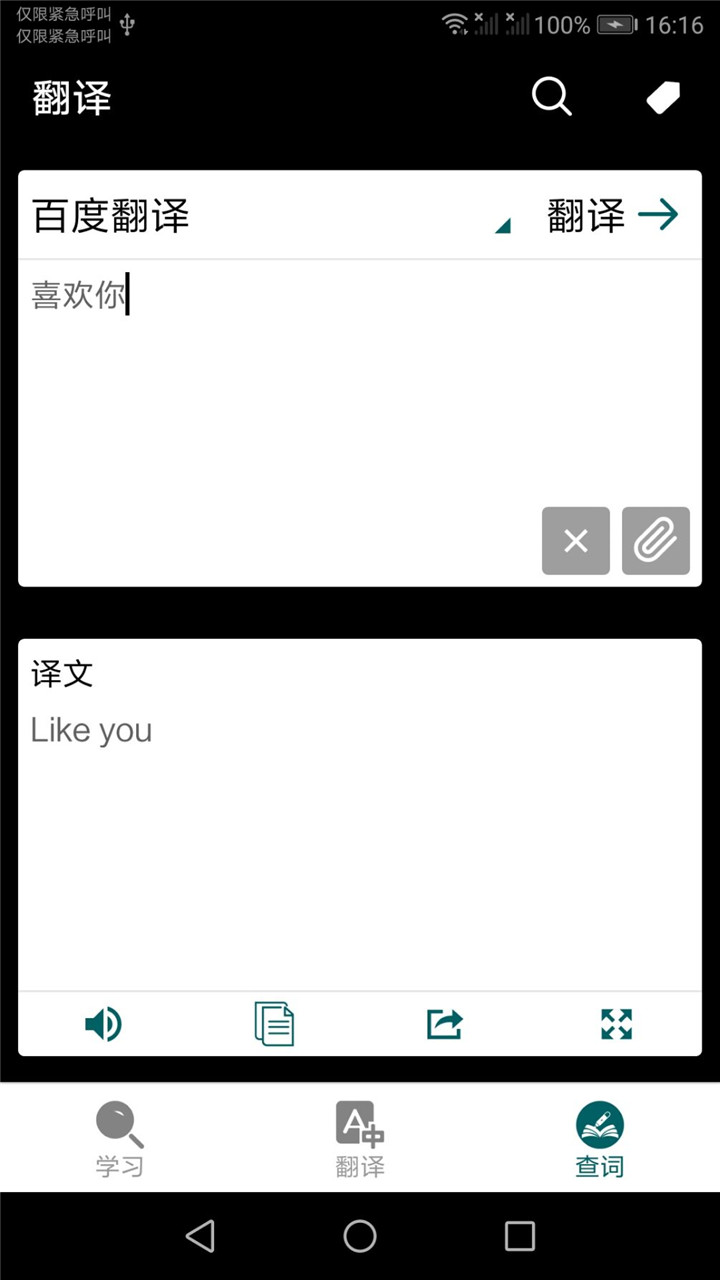Switch to the 学习 tab
The image size is (720, 1280).
coord(119,1137)
